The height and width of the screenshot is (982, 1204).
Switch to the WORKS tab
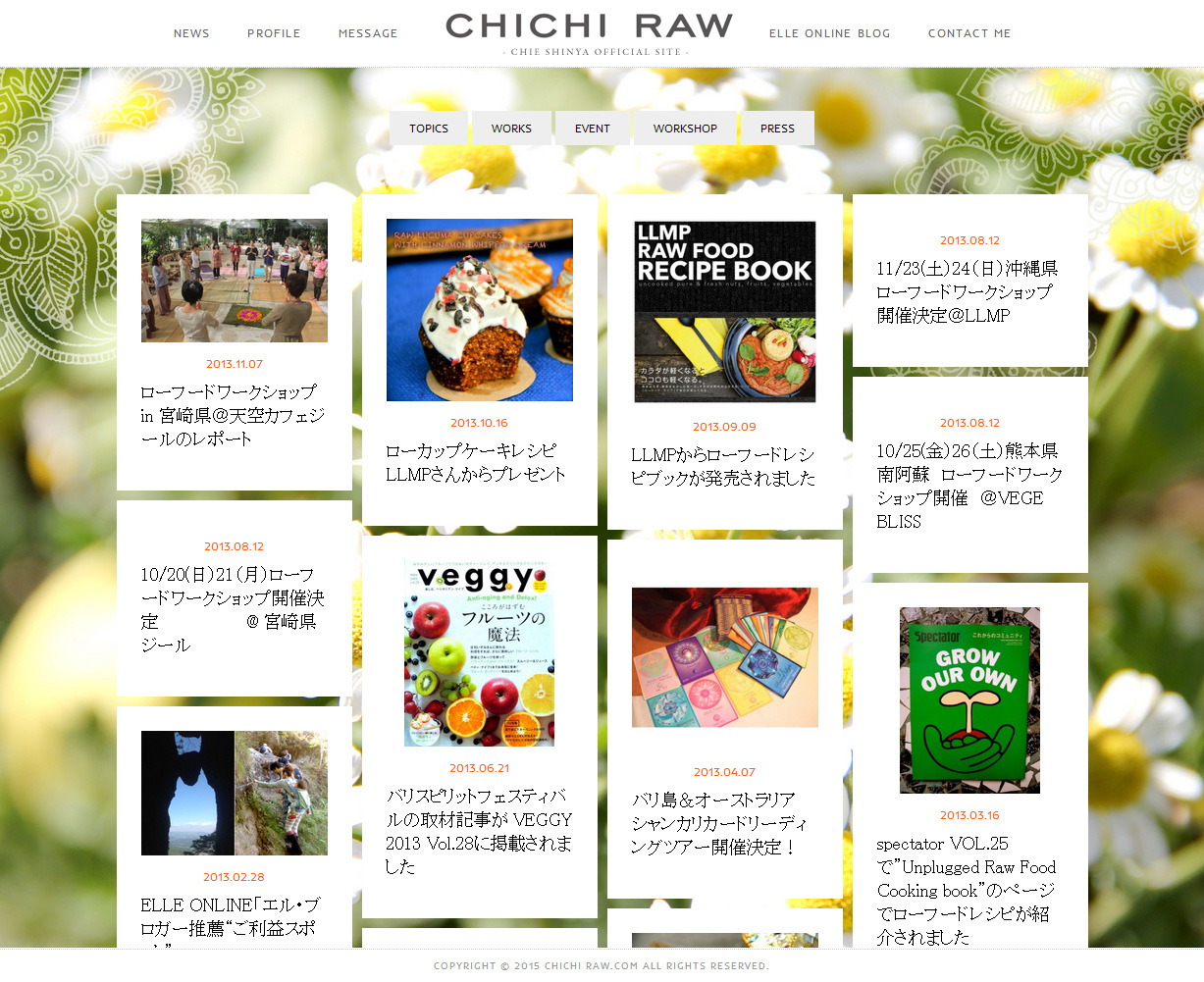tap(511, 129)
